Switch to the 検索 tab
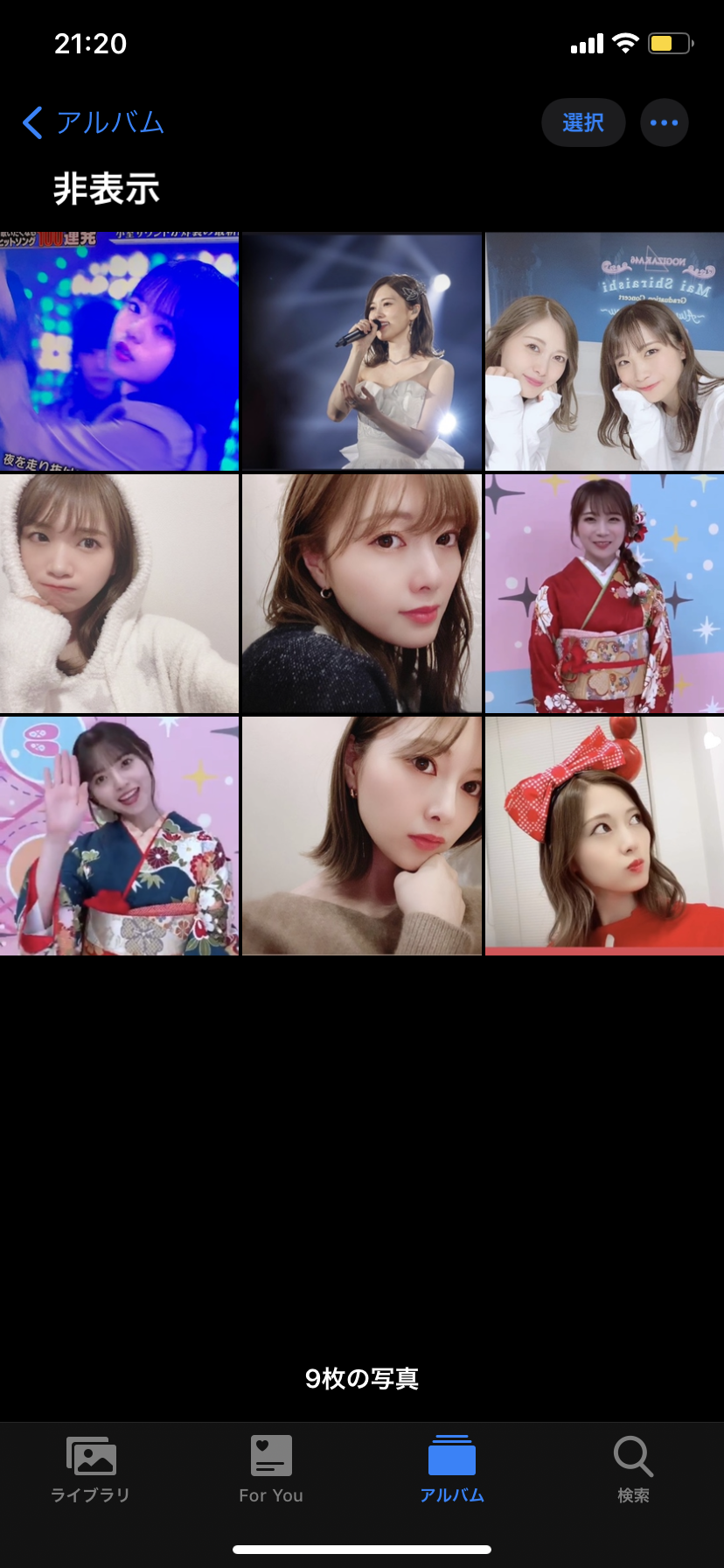 (x=633, y=1470)
